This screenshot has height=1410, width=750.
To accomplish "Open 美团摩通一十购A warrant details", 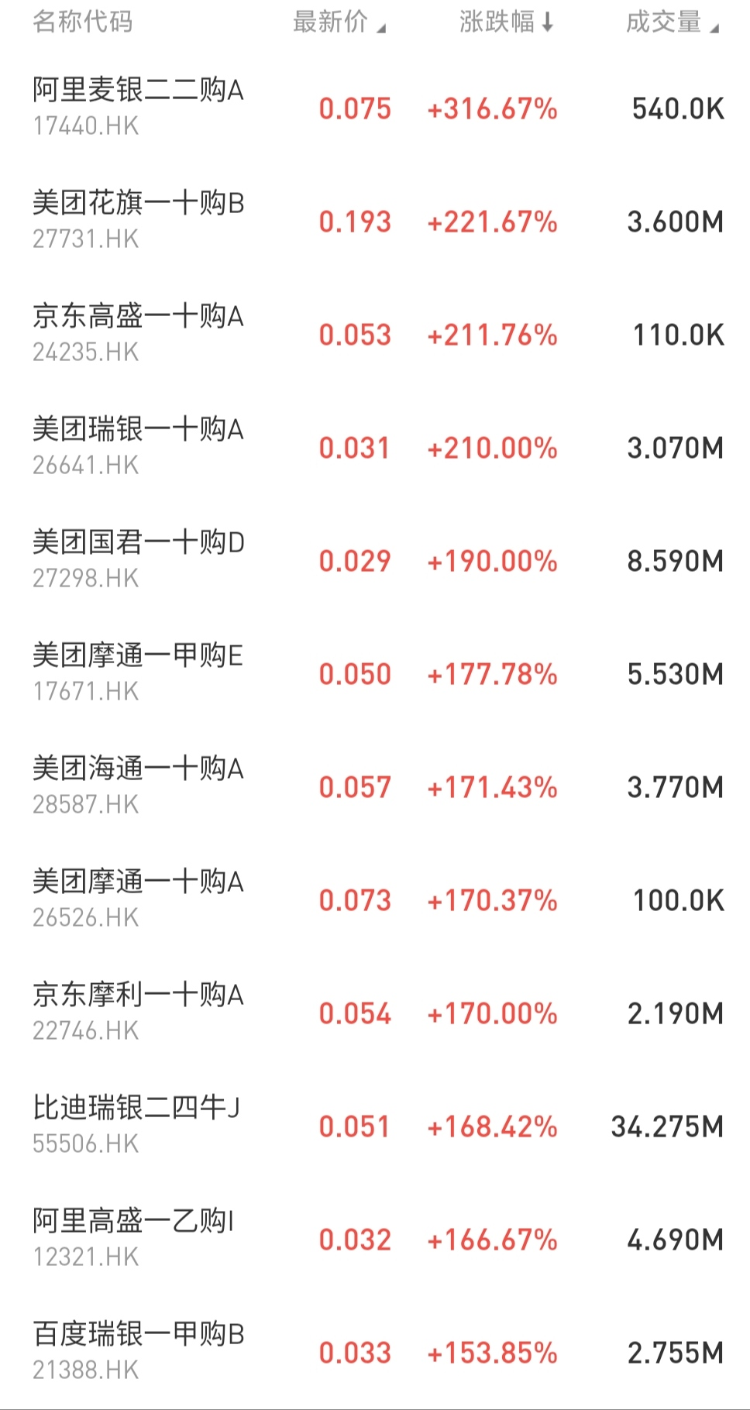I will (x=138, y=897).
